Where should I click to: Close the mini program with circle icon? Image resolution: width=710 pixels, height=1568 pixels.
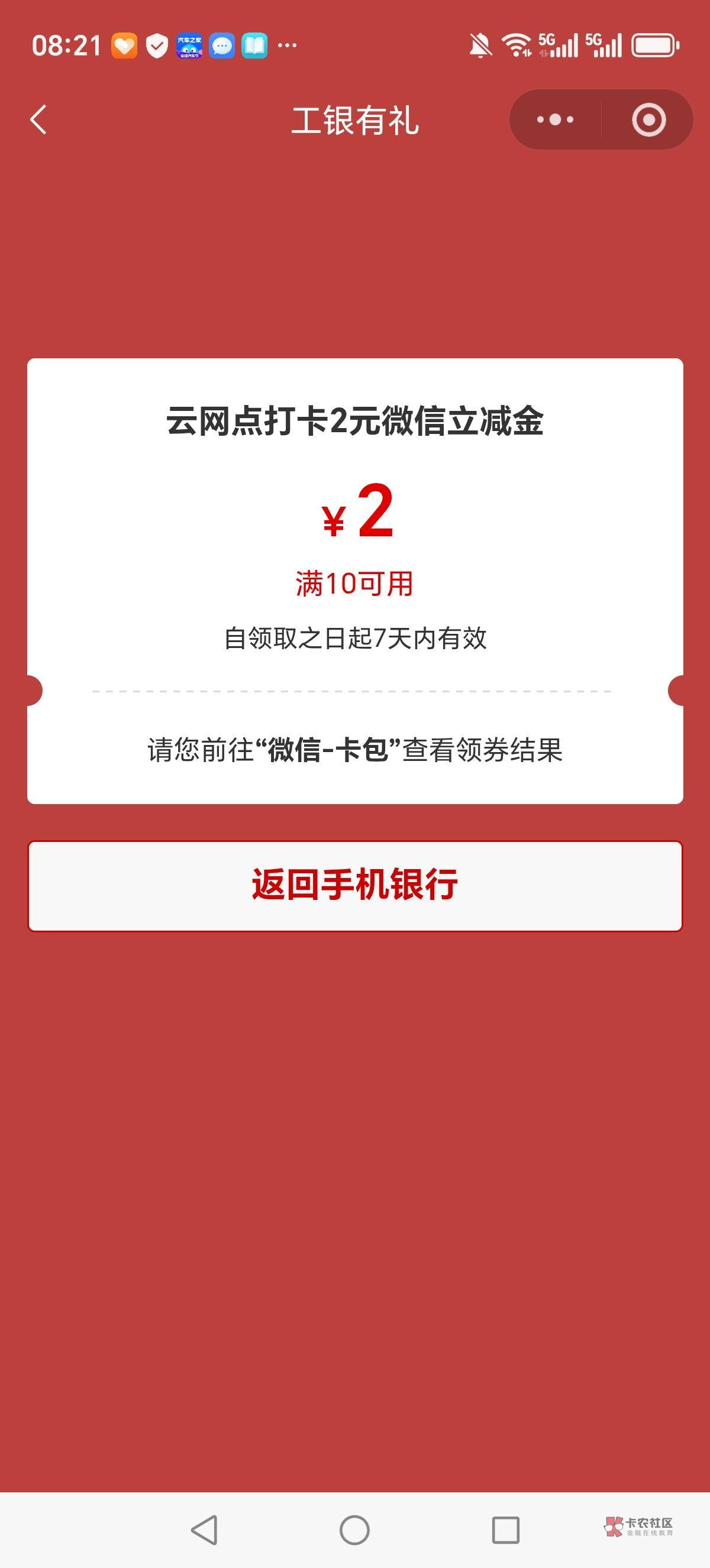pos(648,119)
